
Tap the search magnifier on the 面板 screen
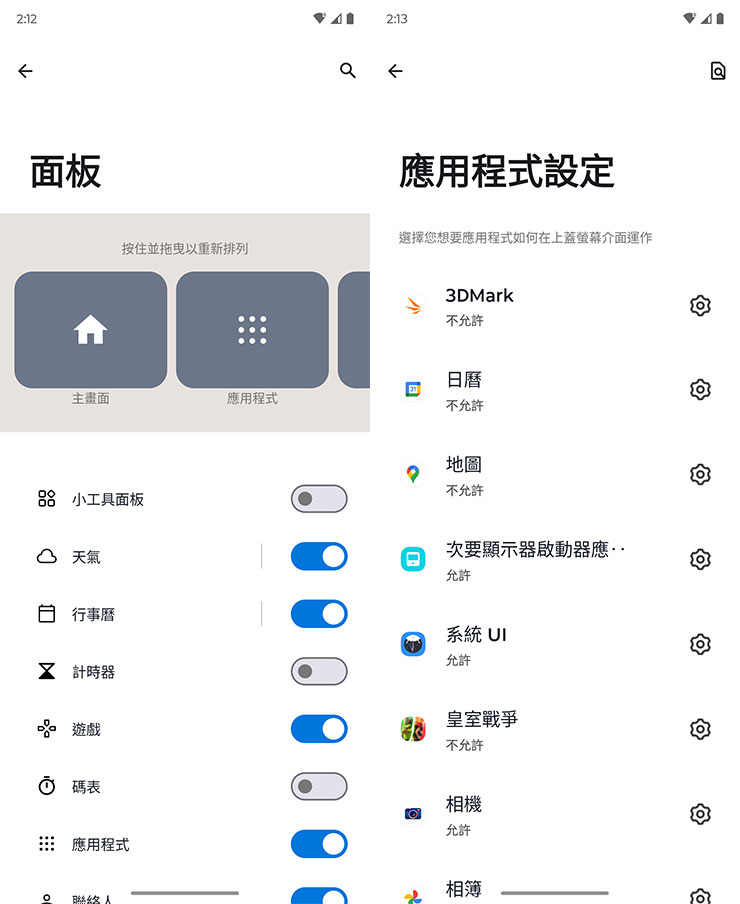pyautogui.click(x=347, y=71)
